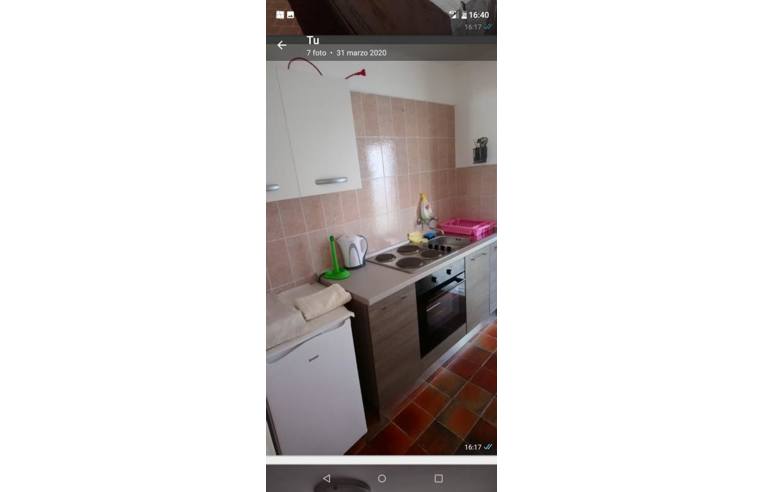The height and width of the screenshot is (492, 764).
Task: Open the kitchen photo sent at 16:17
Action: [x=381, y=260]
